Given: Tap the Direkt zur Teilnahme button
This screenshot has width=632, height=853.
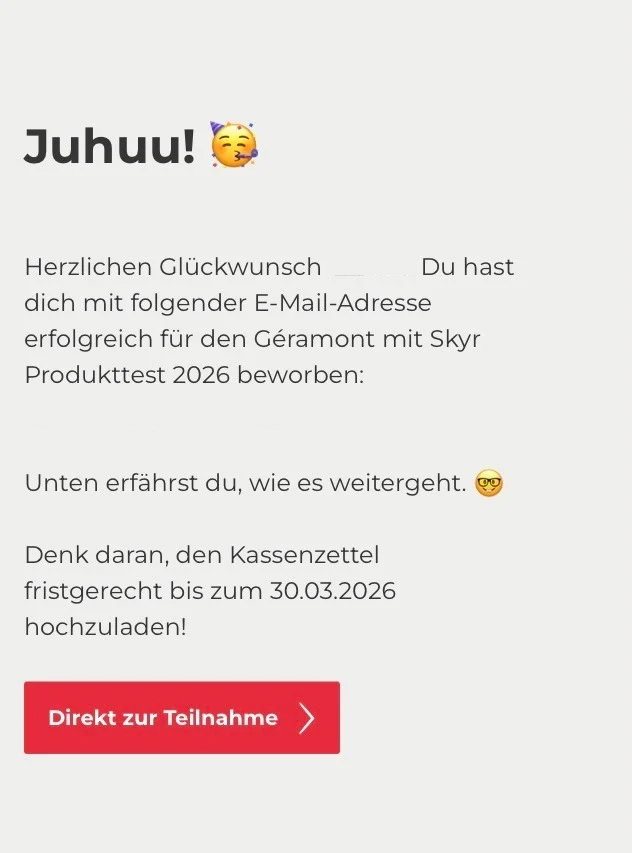Looking at the screenshot, I should pyautogui.click(x=182, y=717).
